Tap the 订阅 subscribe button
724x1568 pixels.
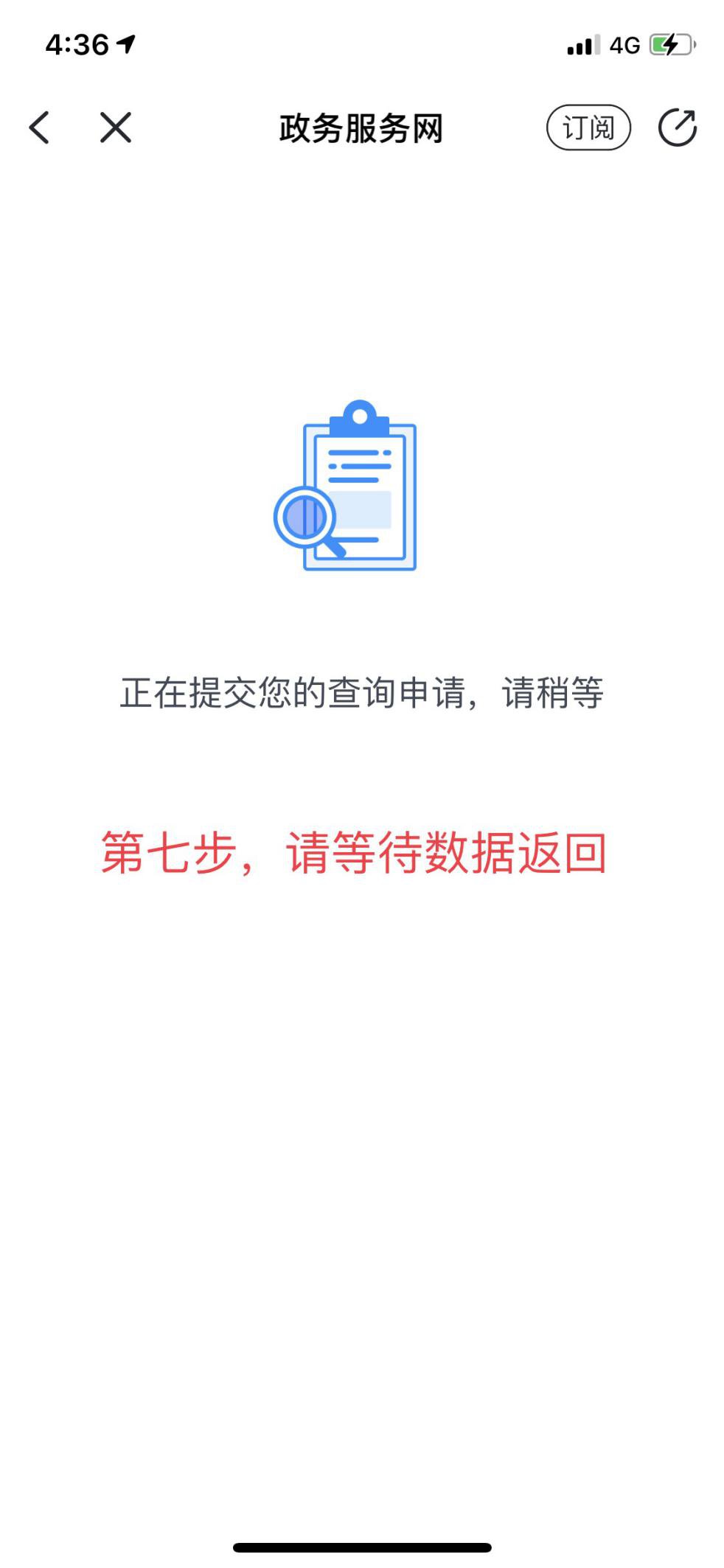pyautogui.click(x=588, y=128)
